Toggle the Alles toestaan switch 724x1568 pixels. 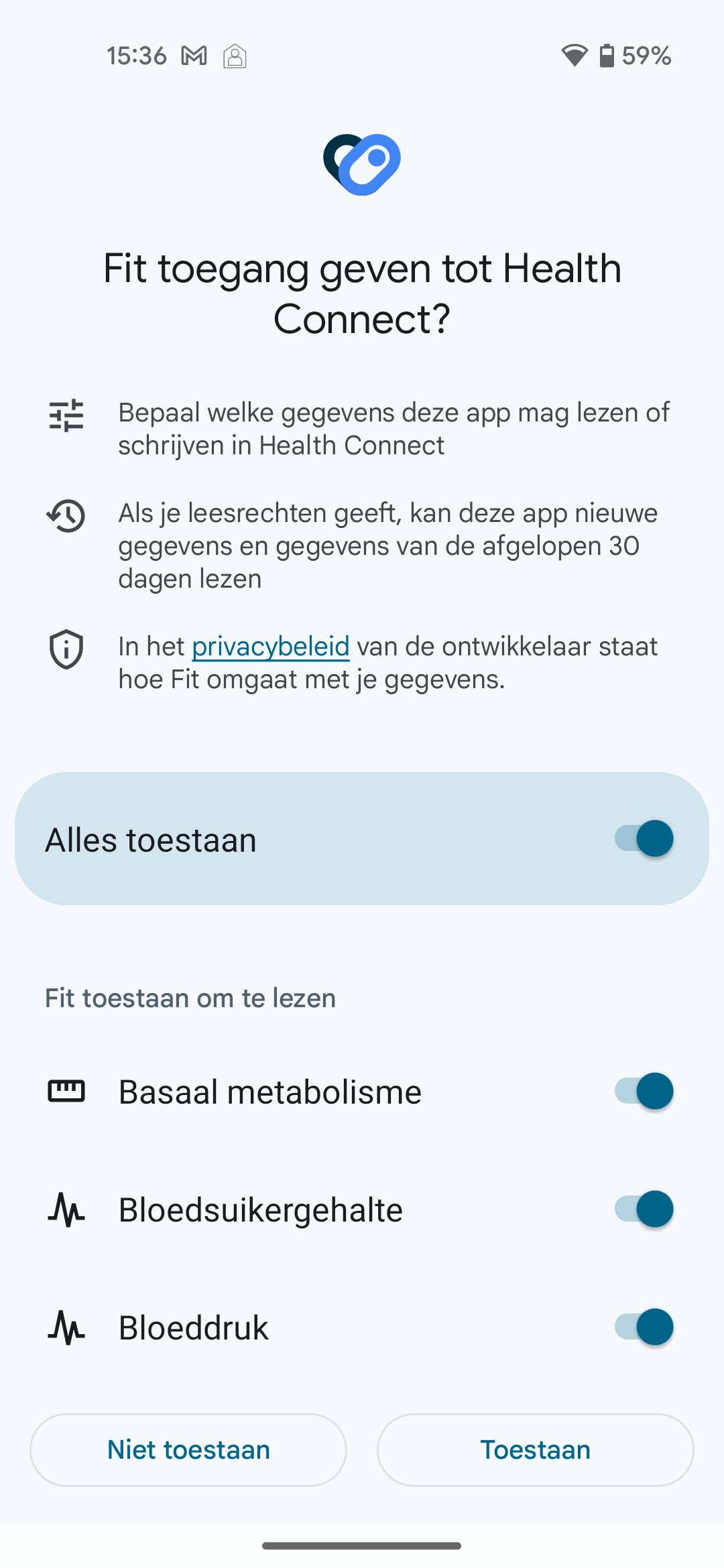[644, 838]
